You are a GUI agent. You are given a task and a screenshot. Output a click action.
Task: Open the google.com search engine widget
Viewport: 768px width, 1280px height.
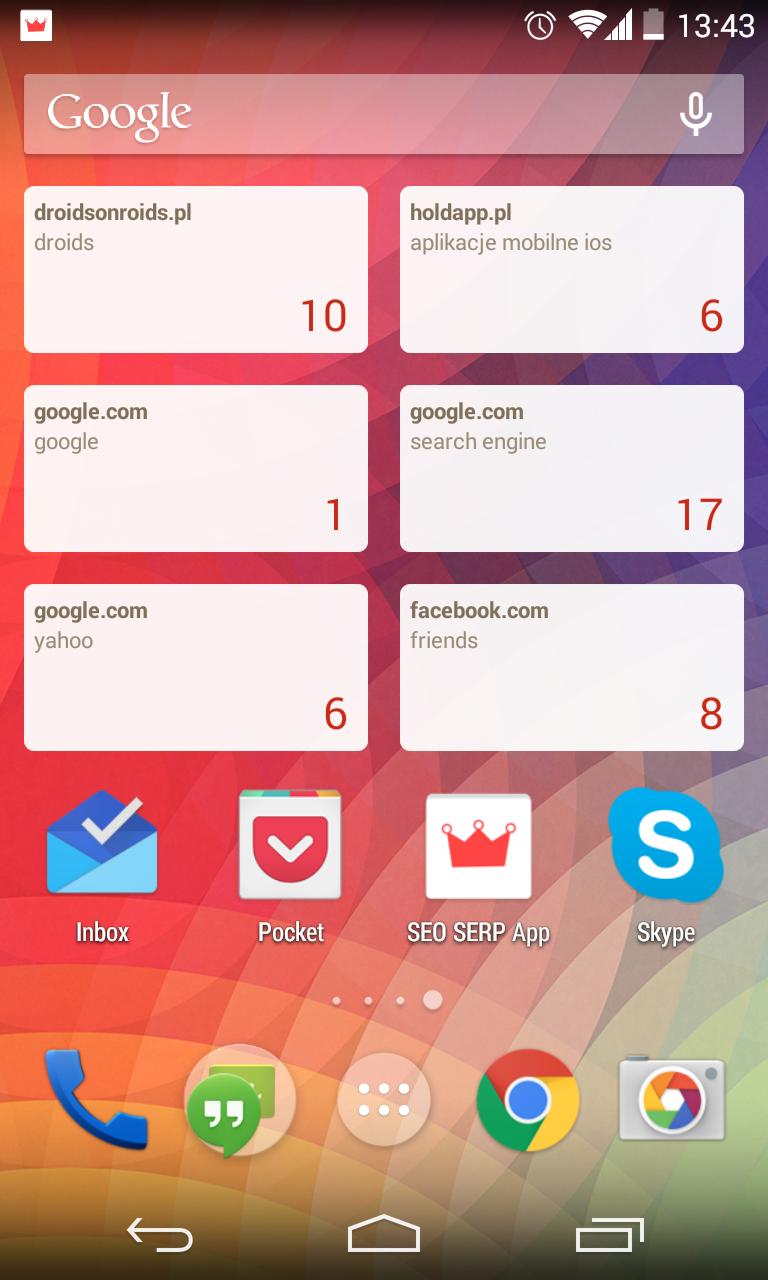(572, 468)
